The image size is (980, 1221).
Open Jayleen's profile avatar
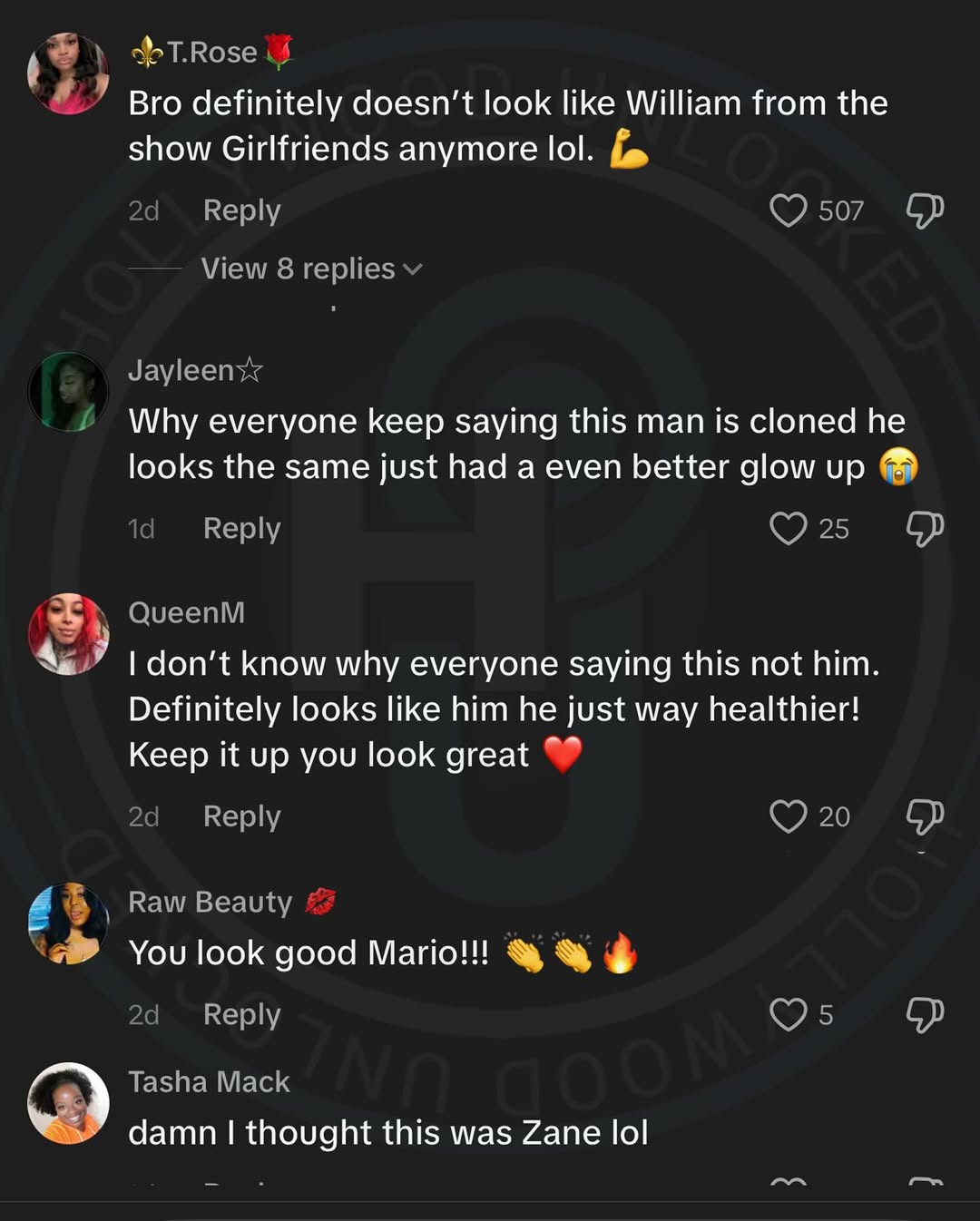(x=68, y=391)
